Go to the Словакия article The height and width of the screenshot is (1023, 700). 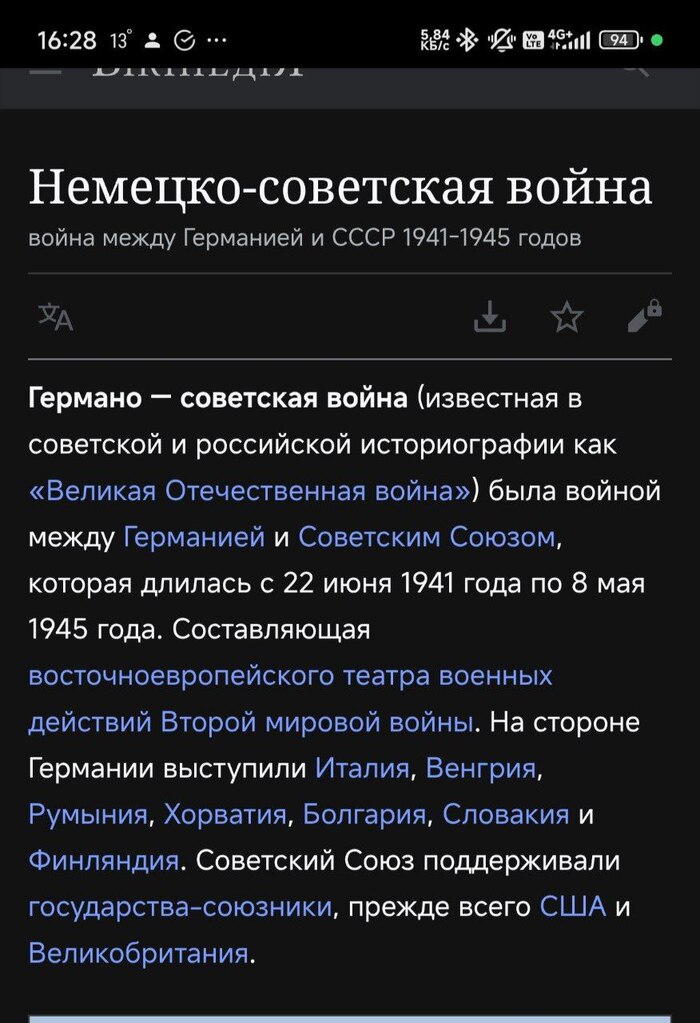coord(506,814)
